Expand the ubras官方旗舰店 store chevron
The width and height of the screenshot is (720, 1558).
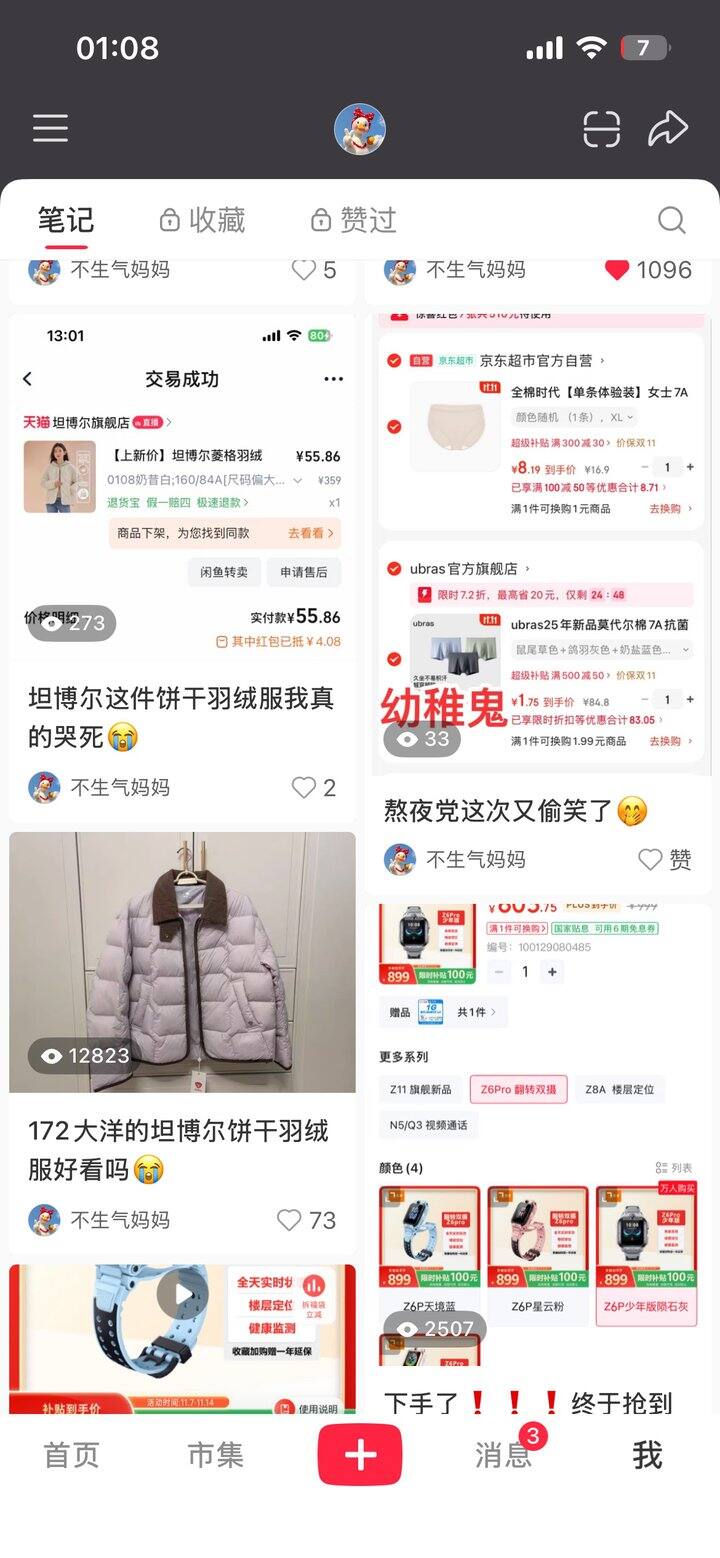pos(528,569)
